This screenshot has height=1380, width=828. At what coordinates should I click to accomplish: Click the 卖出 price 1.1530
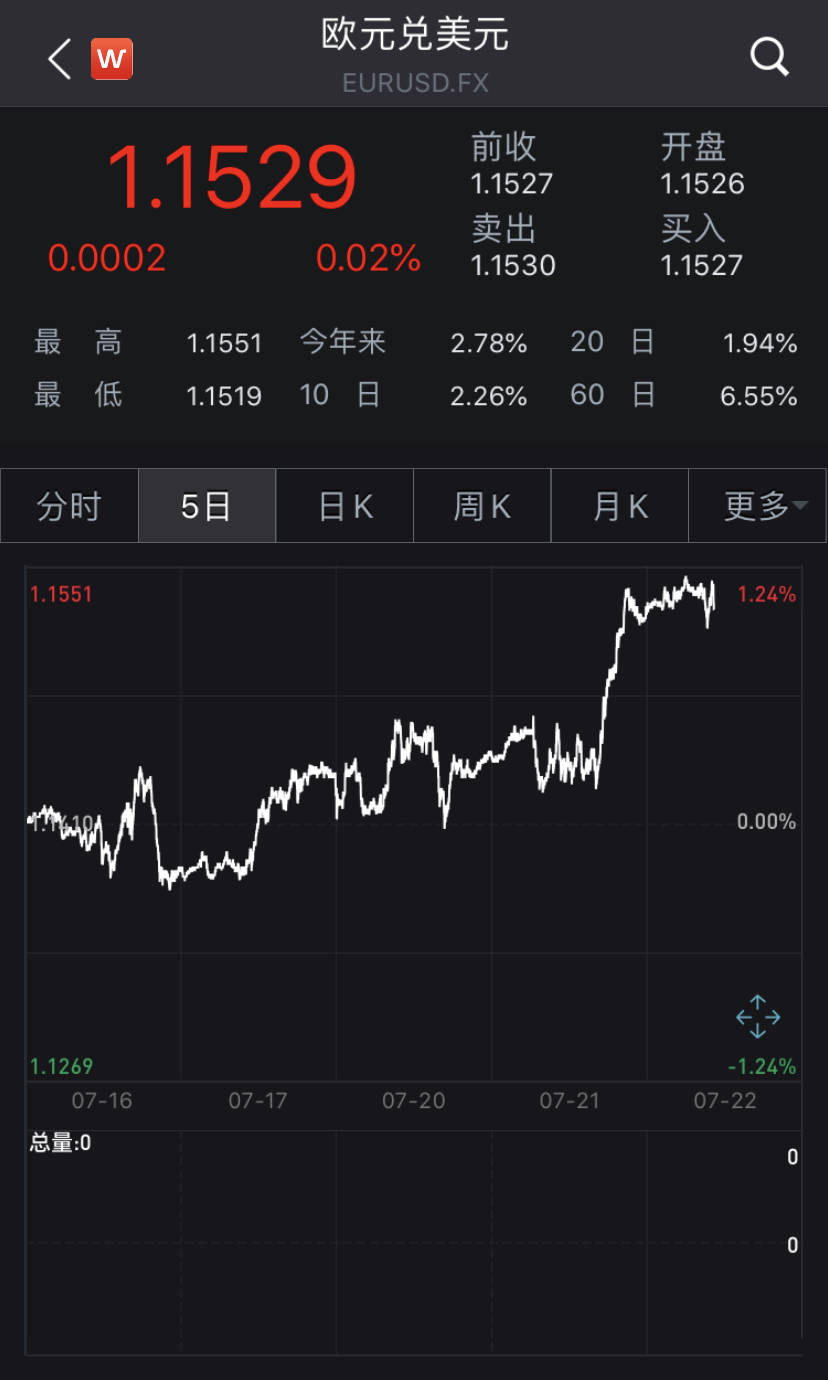[x=512, y=264]
